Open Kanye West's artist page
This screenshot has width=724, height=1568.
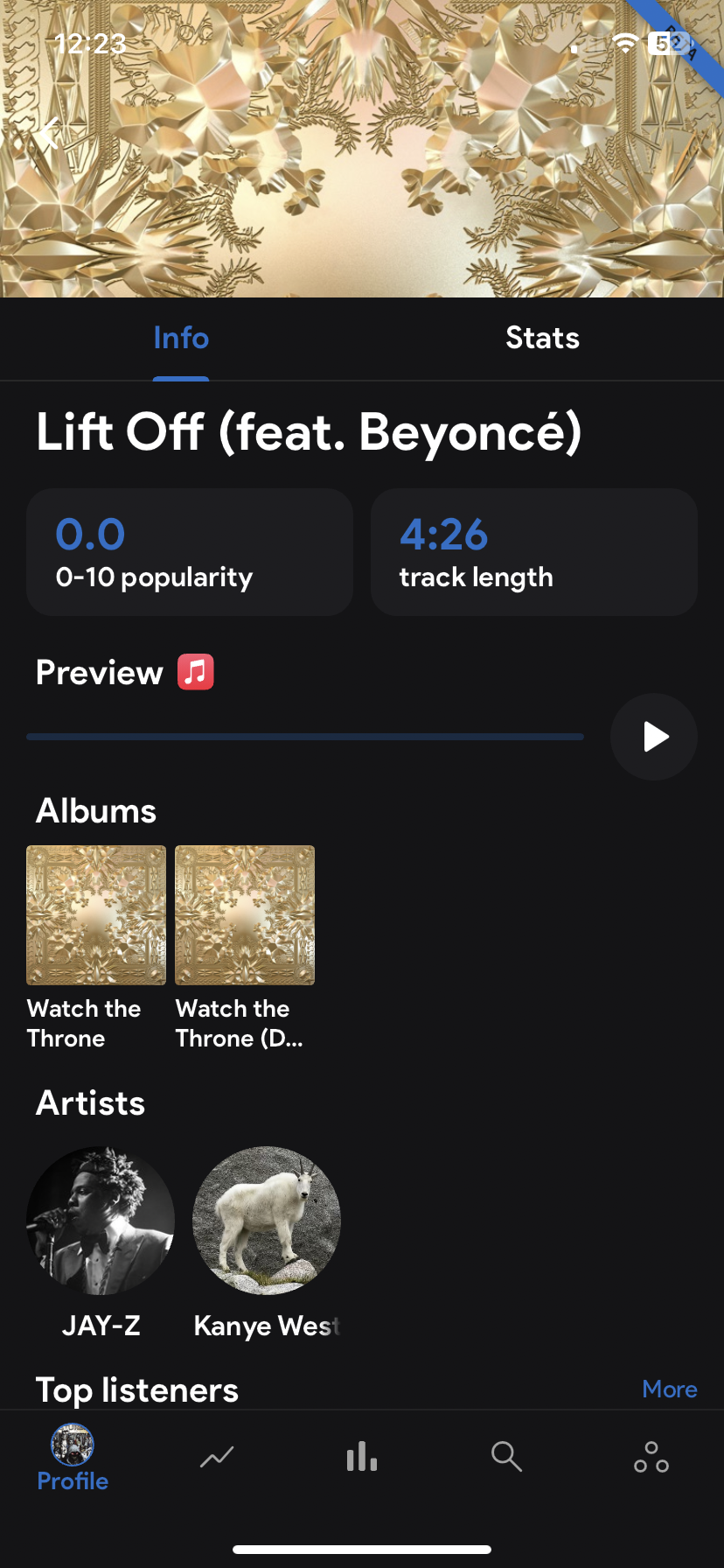pos(267,1221)
